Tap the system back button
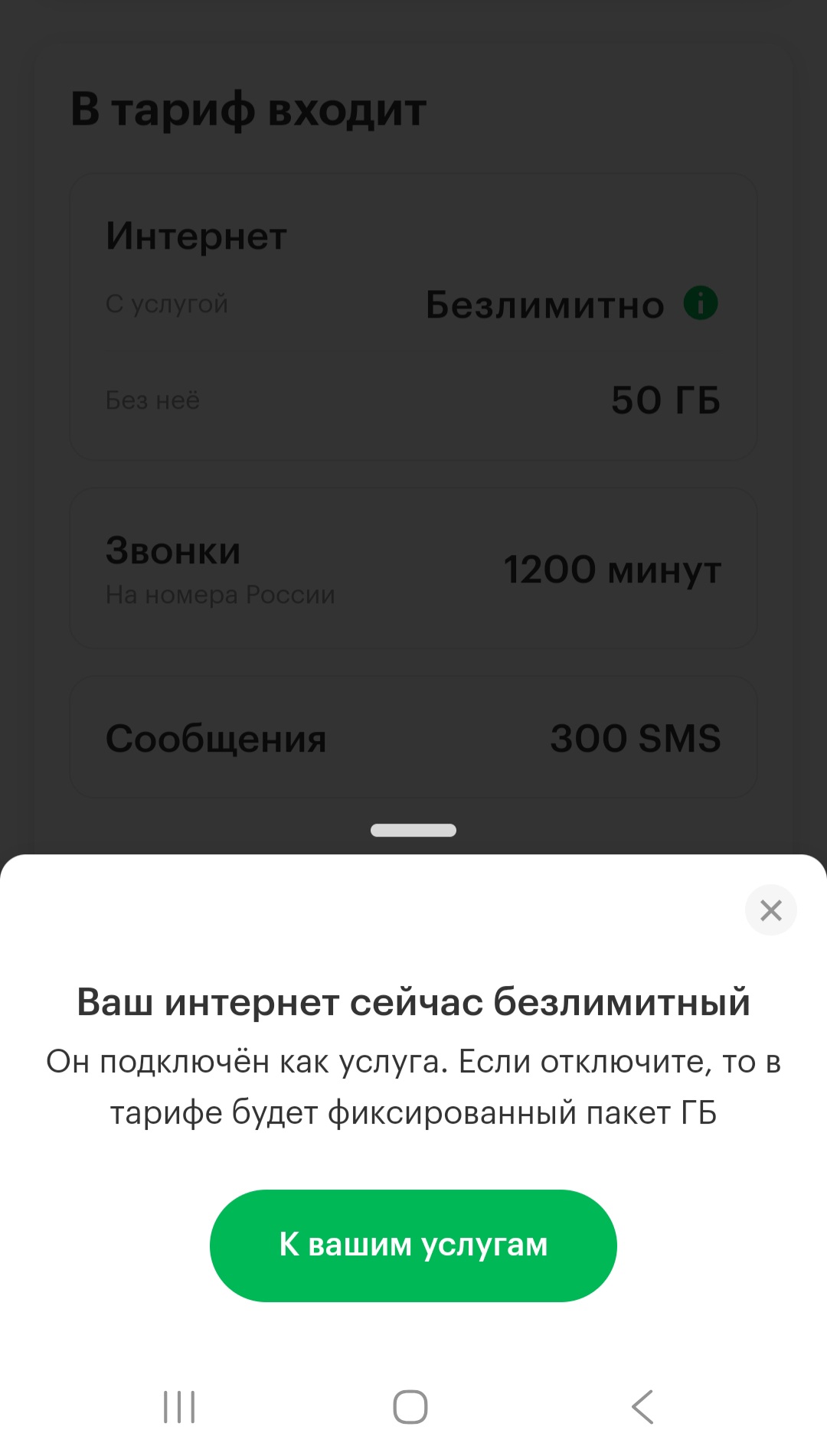 tap(642, 1407)
